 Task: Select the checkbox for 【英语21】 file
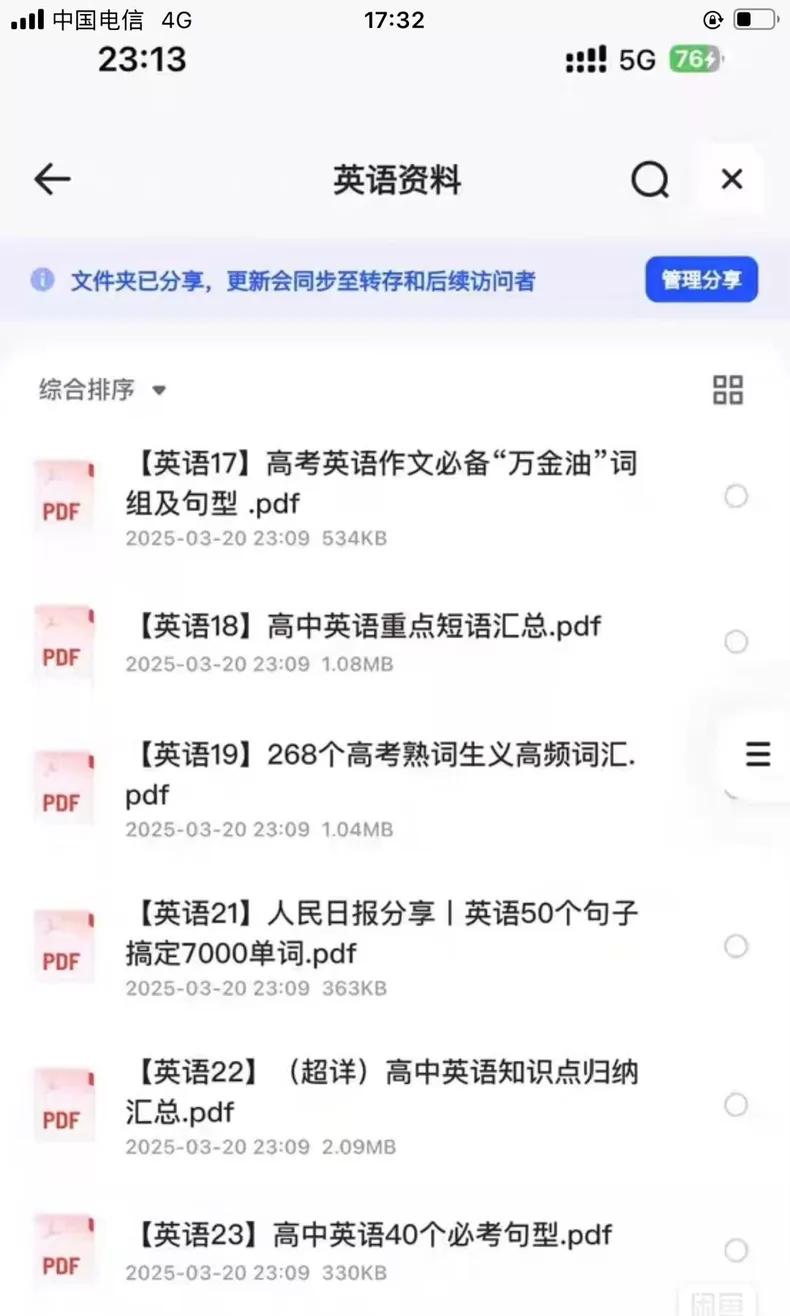pos(736,946)
